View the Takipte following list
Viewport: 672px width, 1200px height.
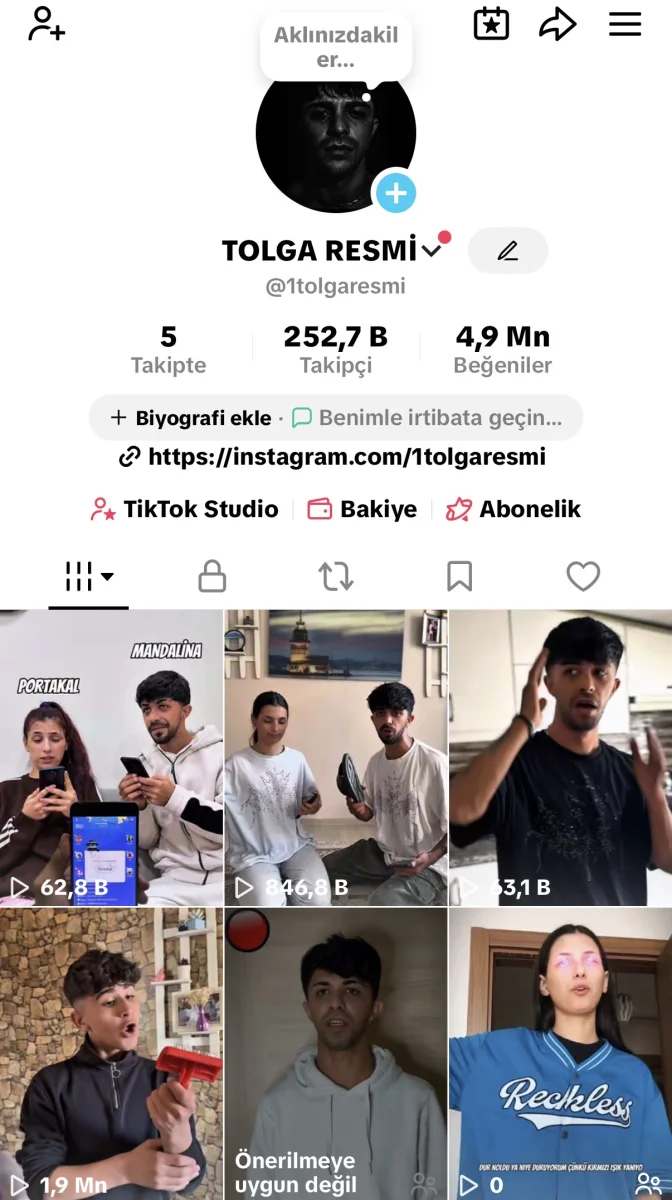click(168, 349)
